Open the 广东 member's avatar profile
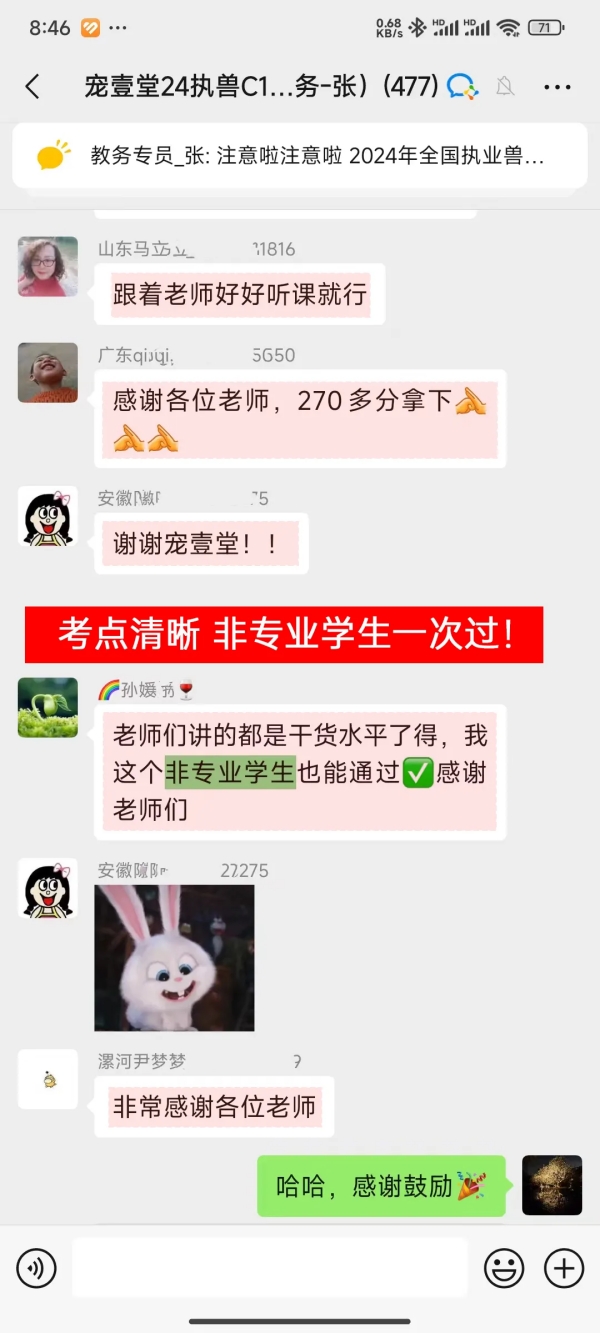600x1333 pixels. [x=48, y=372]
